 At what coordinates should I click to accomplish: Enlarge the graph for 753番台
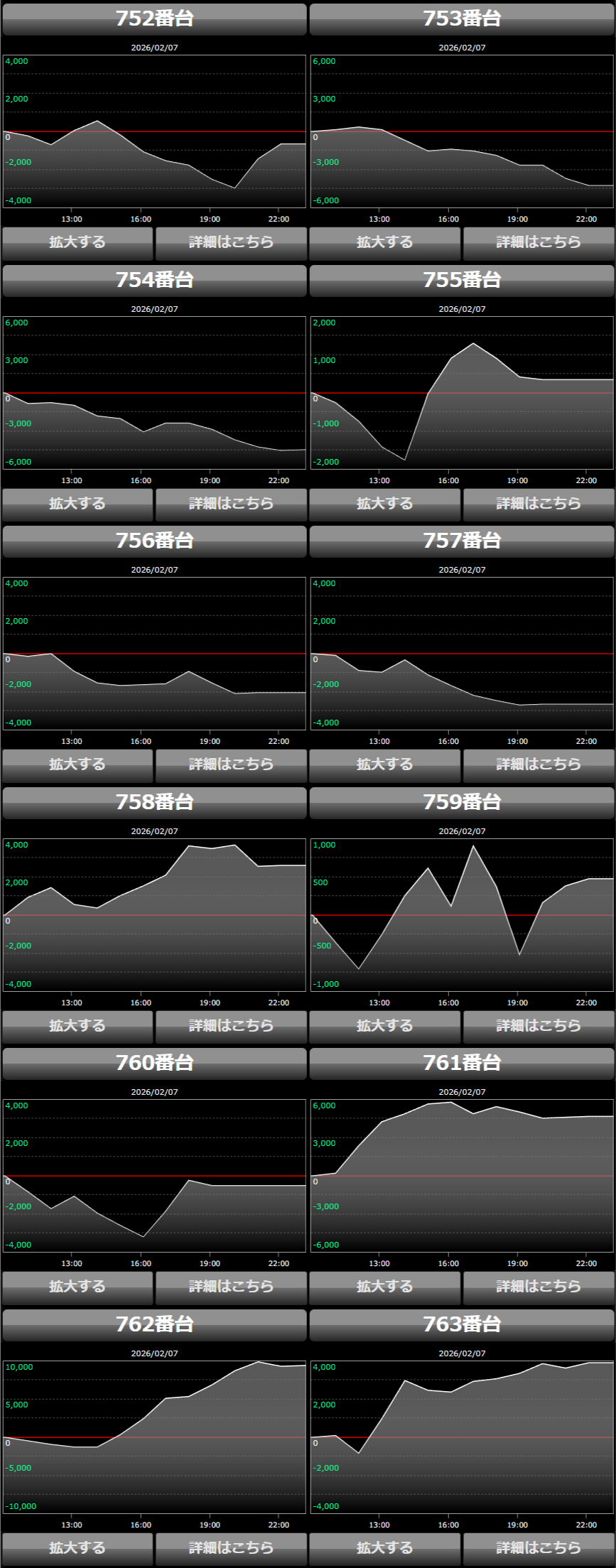[384, 242]
